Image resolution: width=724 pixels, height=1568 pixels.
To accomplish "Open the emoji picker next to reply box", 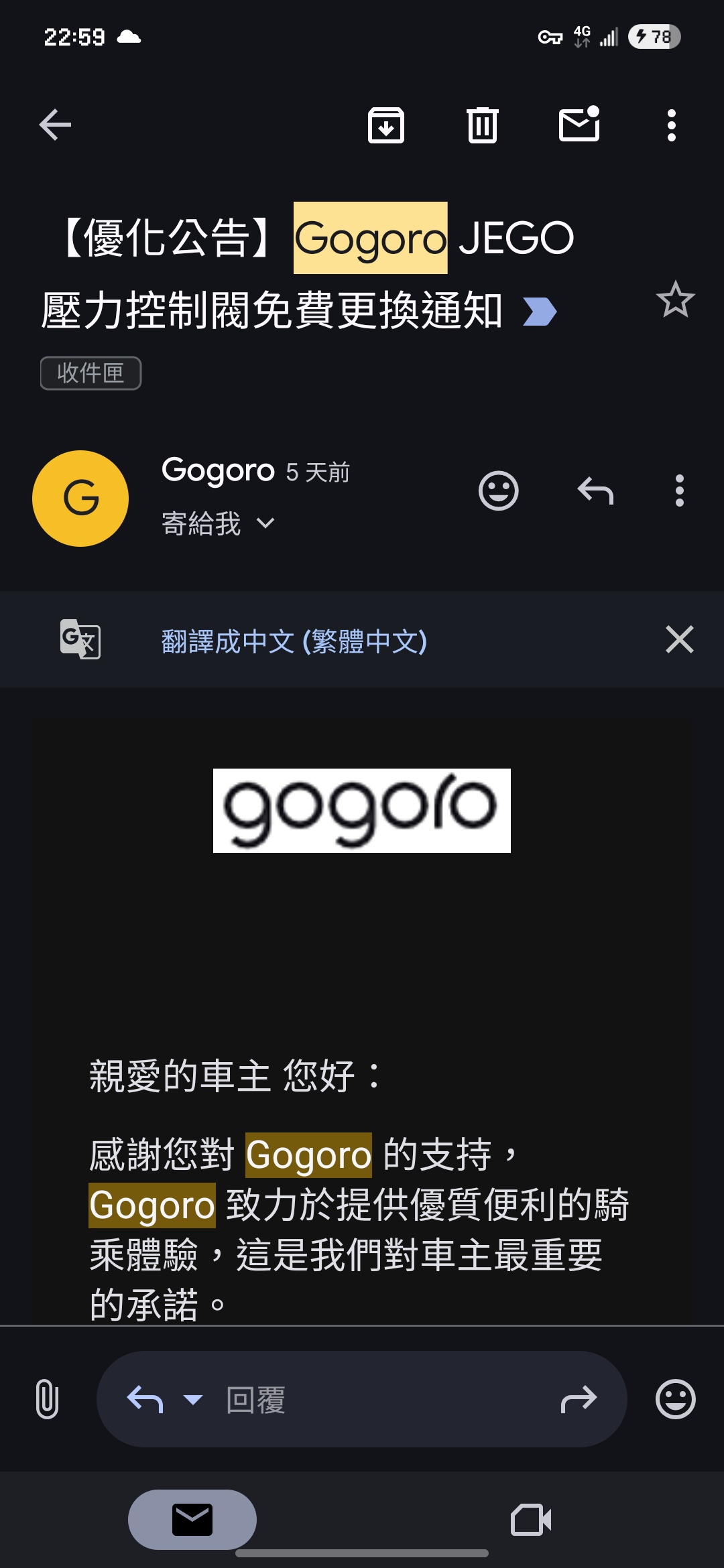I will click(x=675, y=1399).
